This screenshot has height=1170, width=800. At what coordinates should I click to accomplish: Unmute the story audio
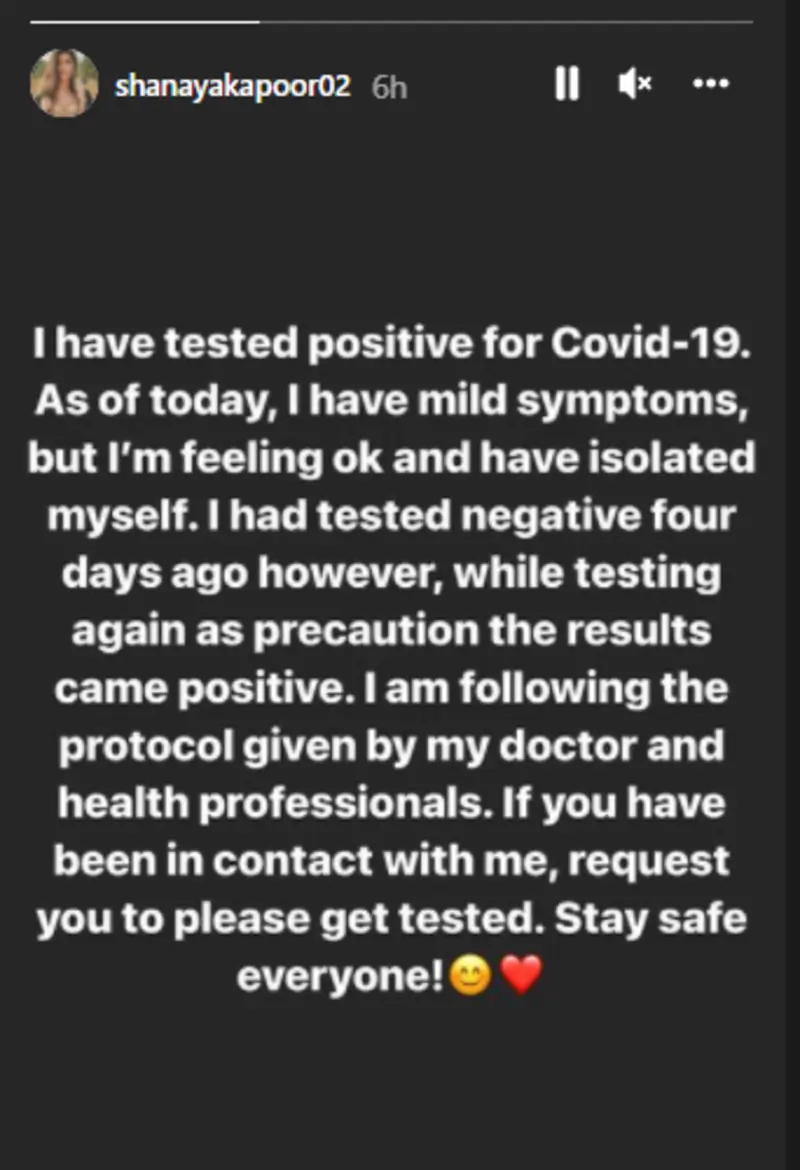pyautogui.click(x=634, y=86)
